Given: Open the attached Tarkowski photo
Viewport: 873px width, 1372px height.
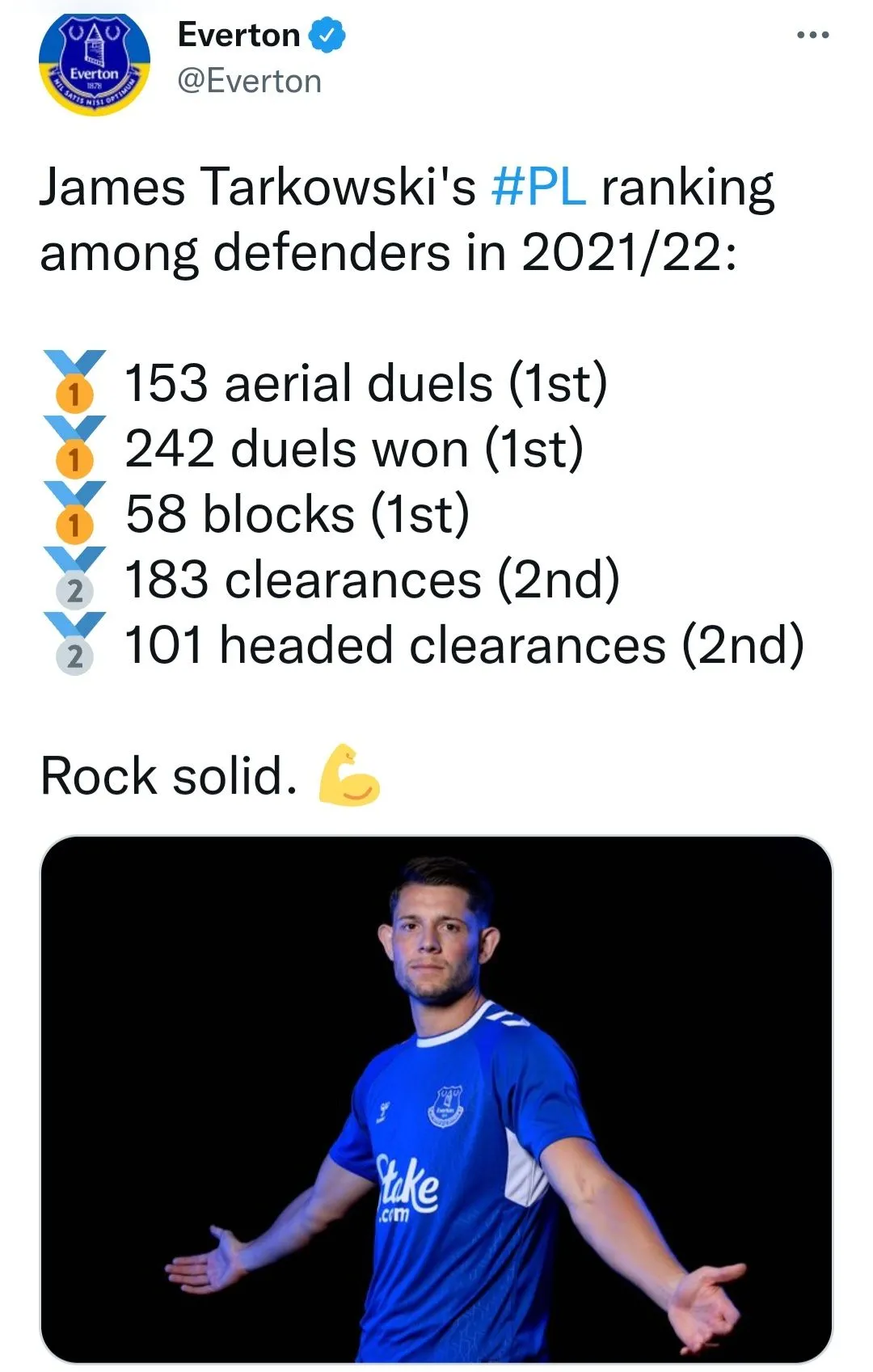Looking at the screenshot, I should click(x=436, y=1098).
